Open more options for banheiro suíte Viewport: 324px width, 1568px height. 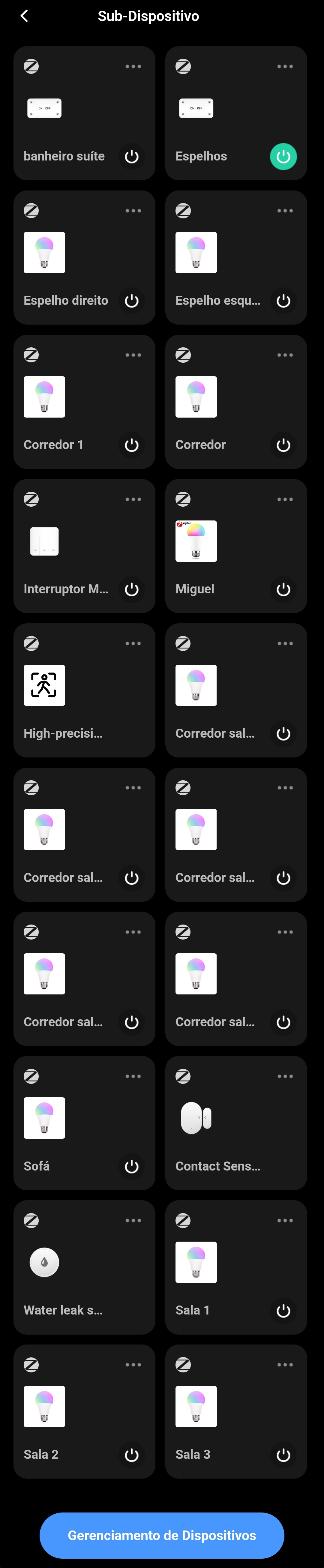pyautogui.click(x=133, y=66)
